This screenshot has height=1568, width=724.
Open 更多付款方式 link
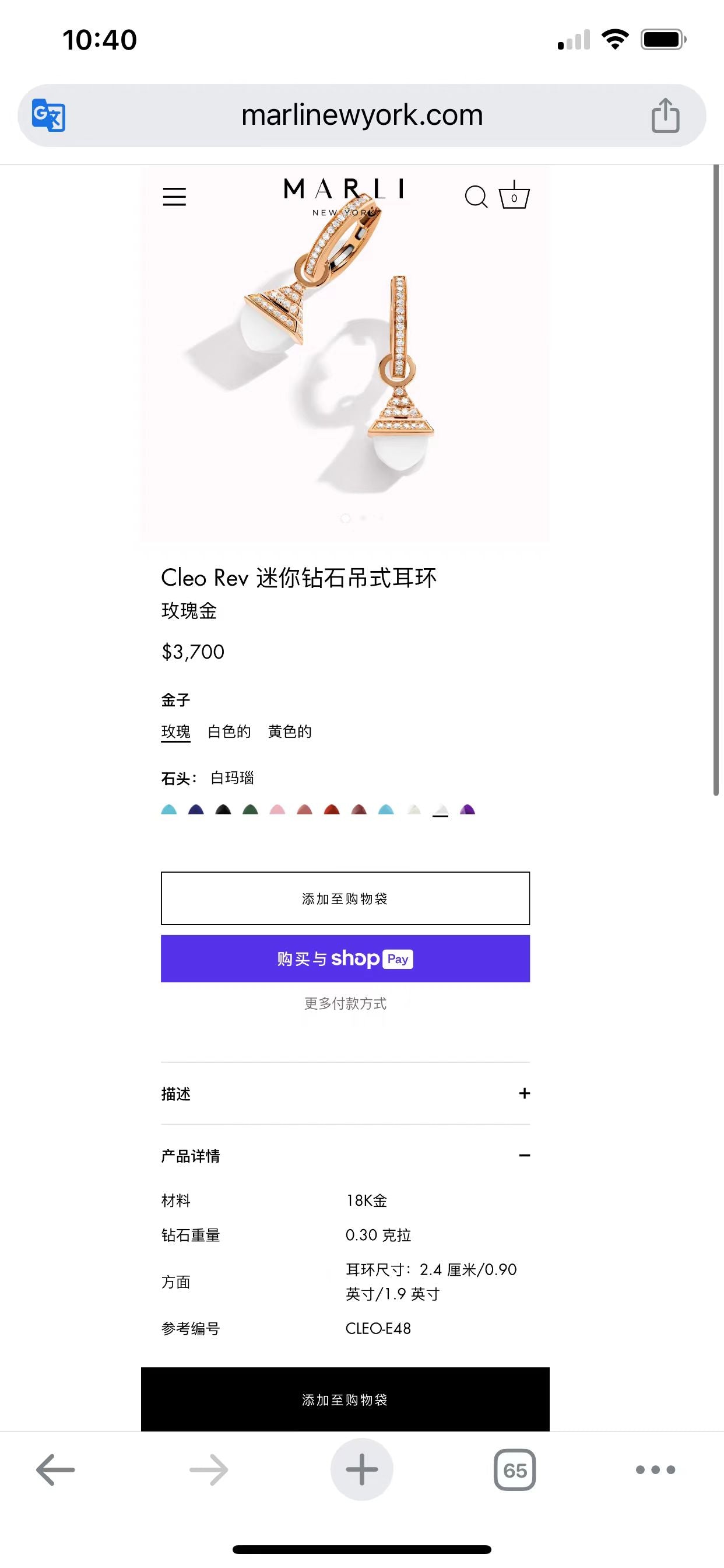345,1004
